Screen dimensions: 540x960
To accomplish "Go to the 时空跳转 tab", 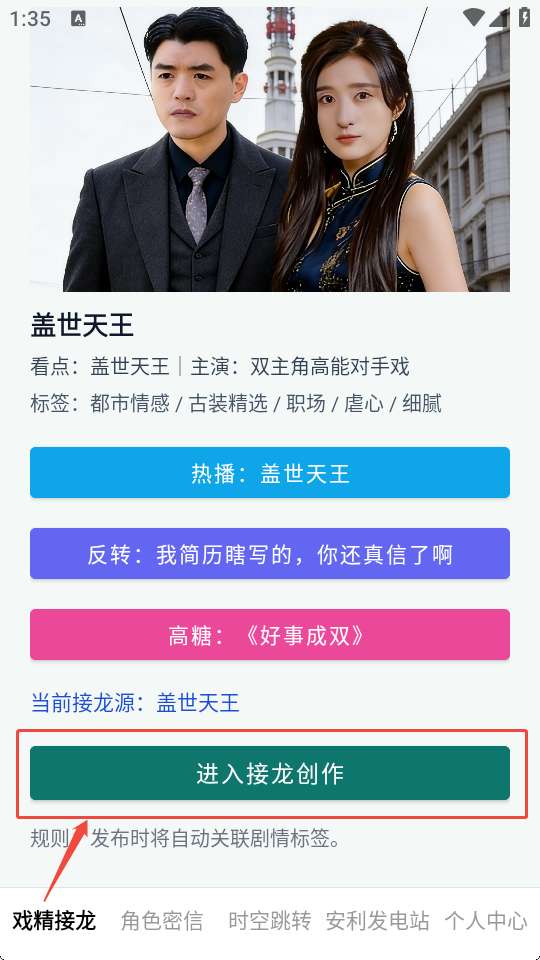I will [269, 920].
